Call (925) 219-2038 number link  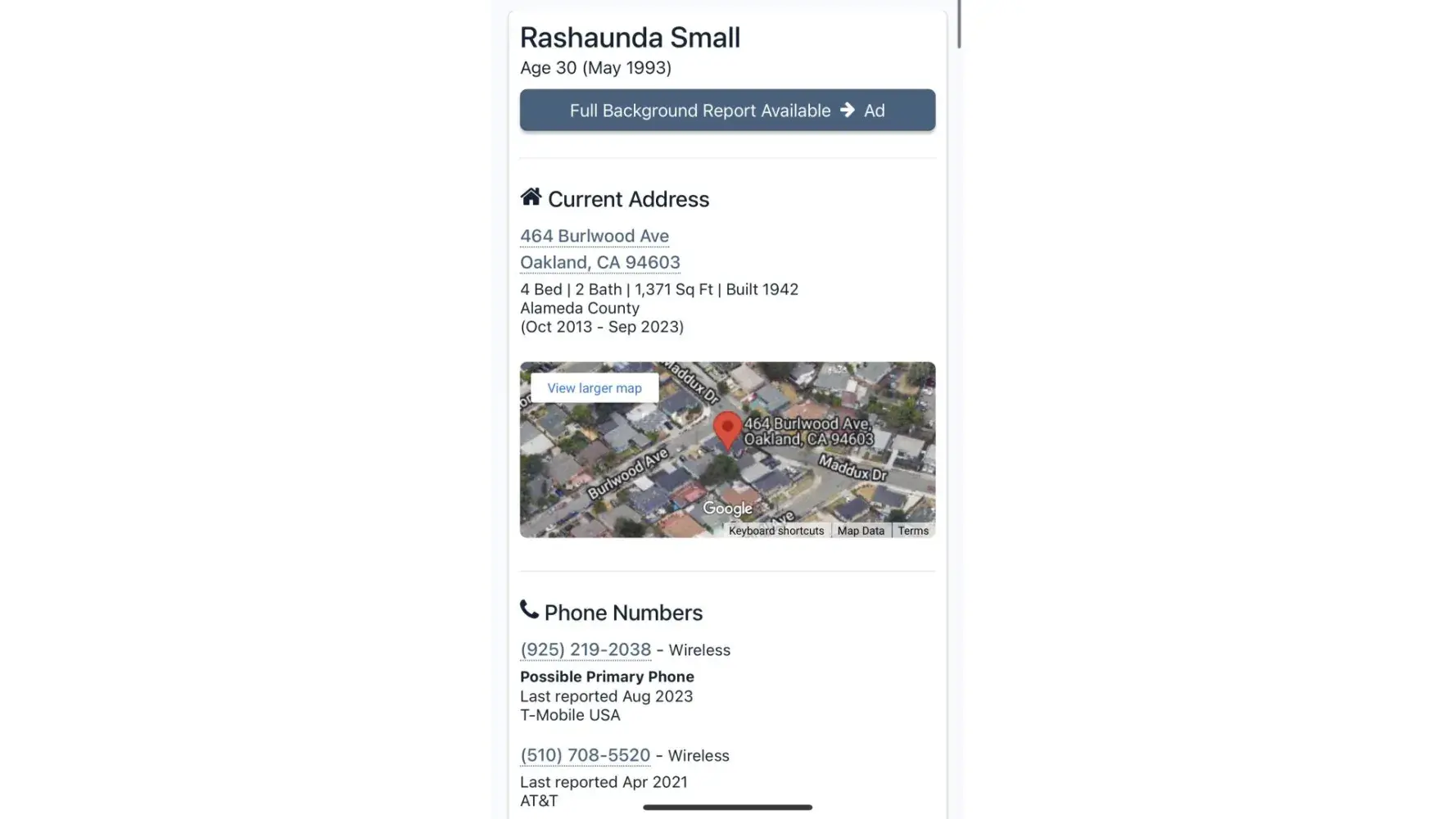pos(586,650)
